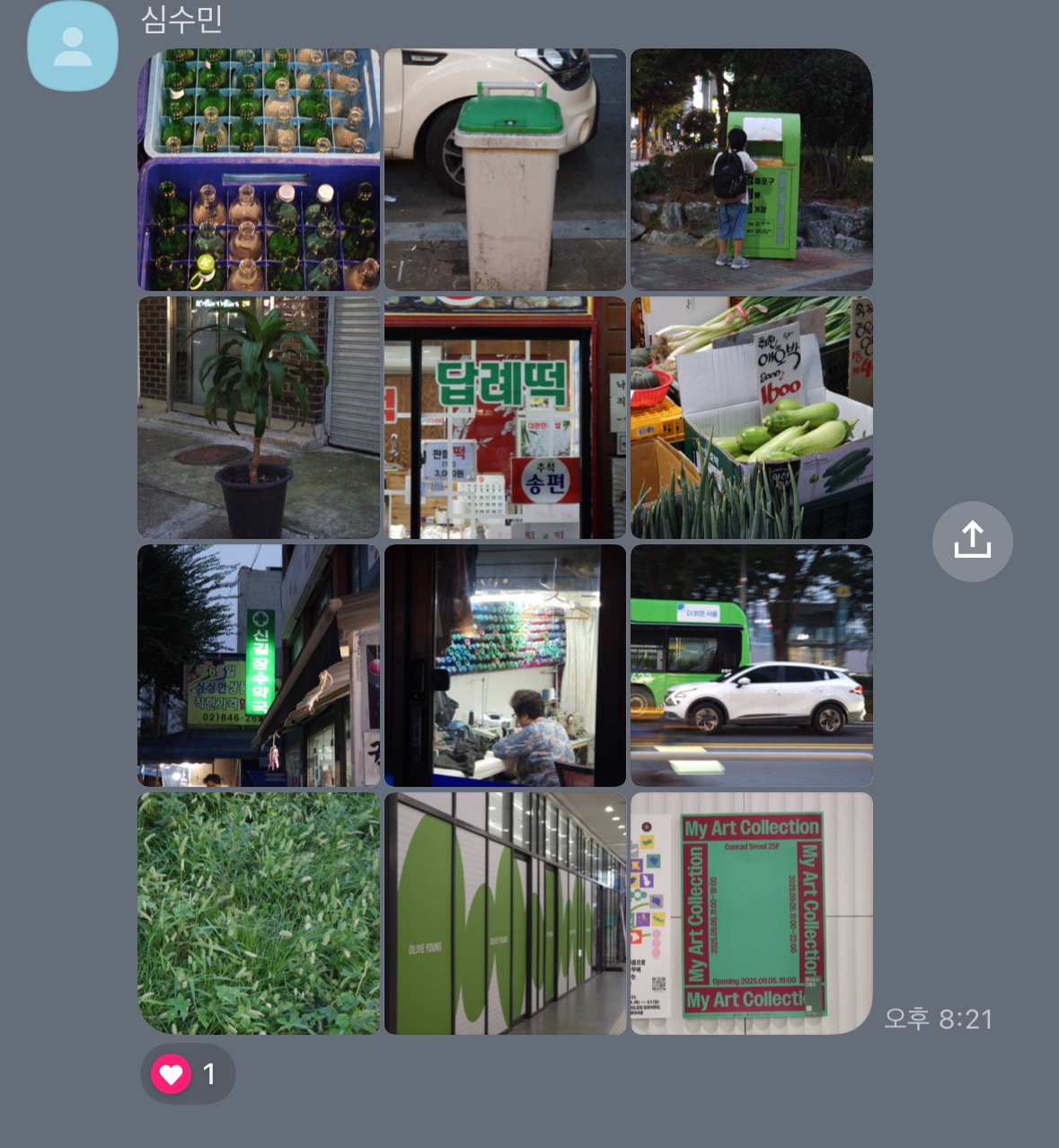Screen dimensions: 1059x1148
Task: Open the soju bottle crates photo
Action: [x=259, y=170]
